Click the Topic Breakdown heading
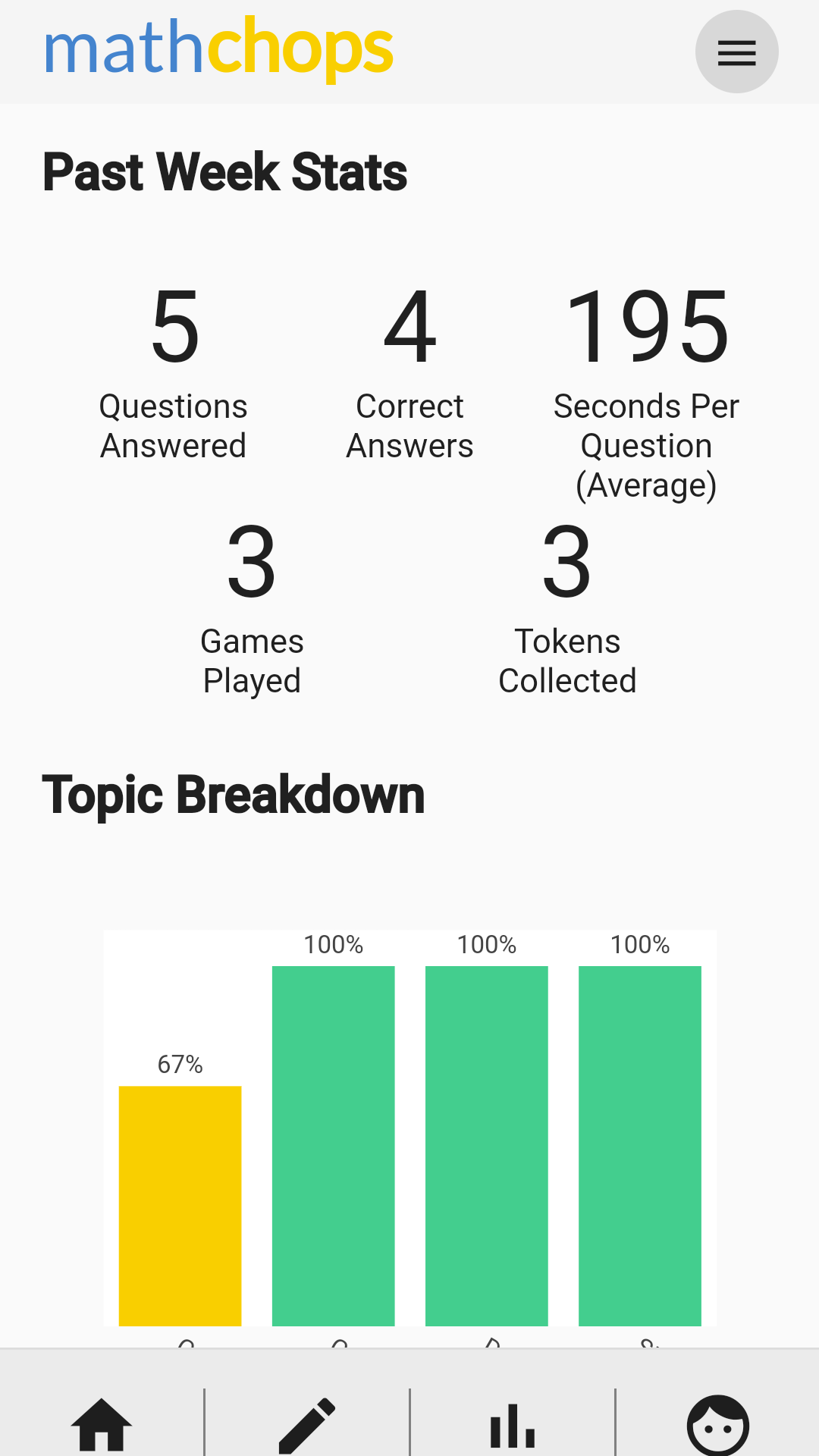Image resolution: width=819 pixels, height=1456 pixels. (x=234, y=794)
